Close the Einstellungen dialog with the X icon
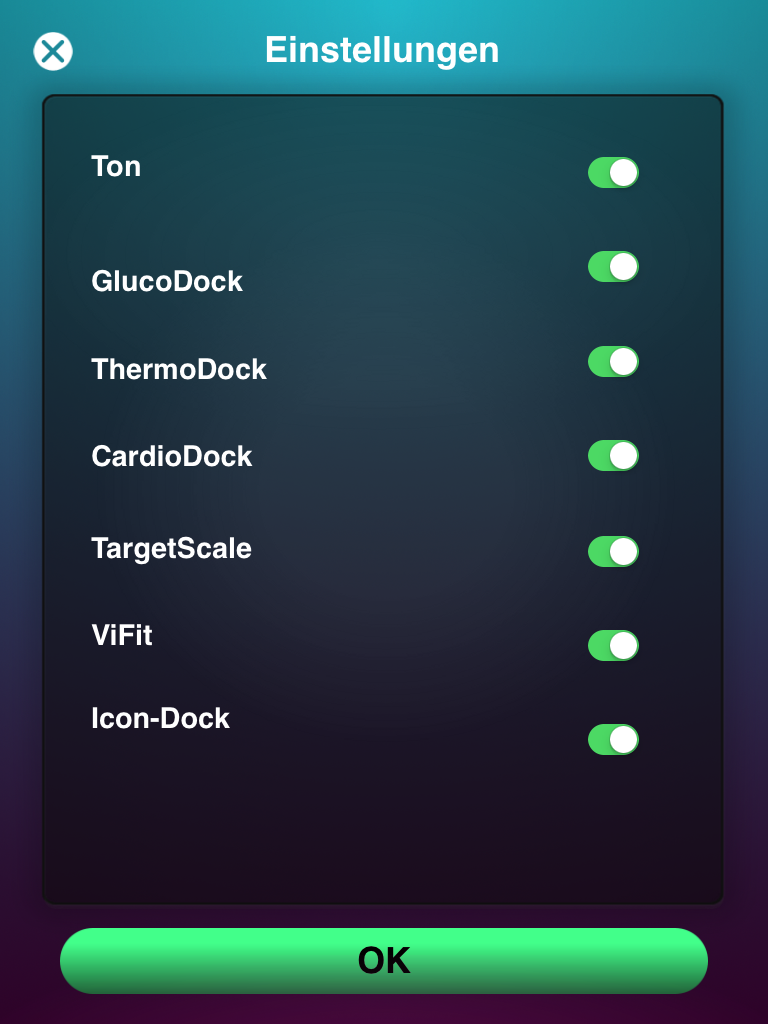The height and width of the screenshot is (1024, 768). [x=53, y=51]
